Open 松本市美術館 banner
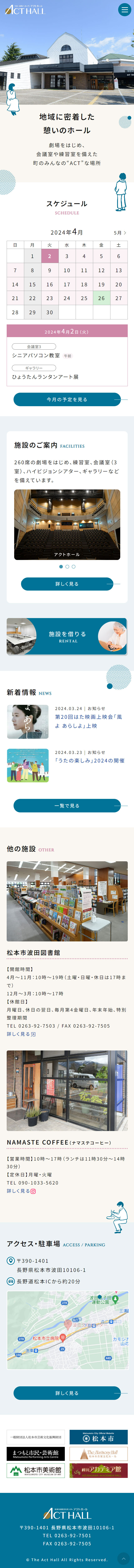 click(35, 1471)
